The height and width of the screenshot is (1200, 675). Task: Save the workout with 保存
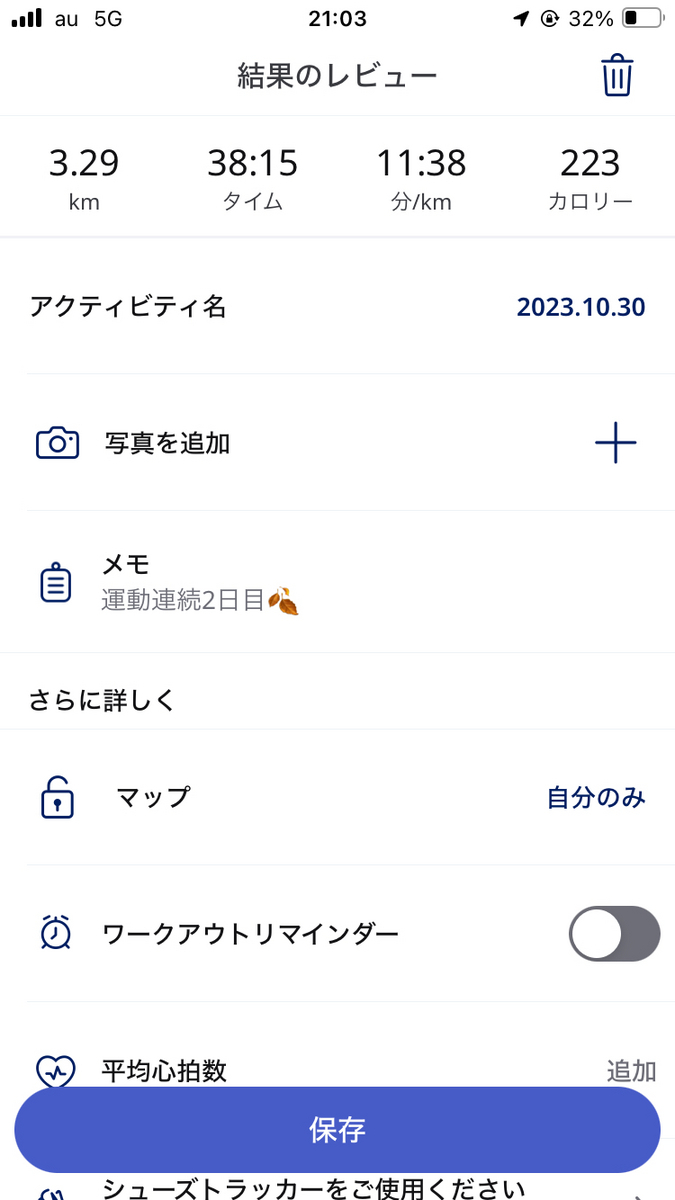(337, 1130)
